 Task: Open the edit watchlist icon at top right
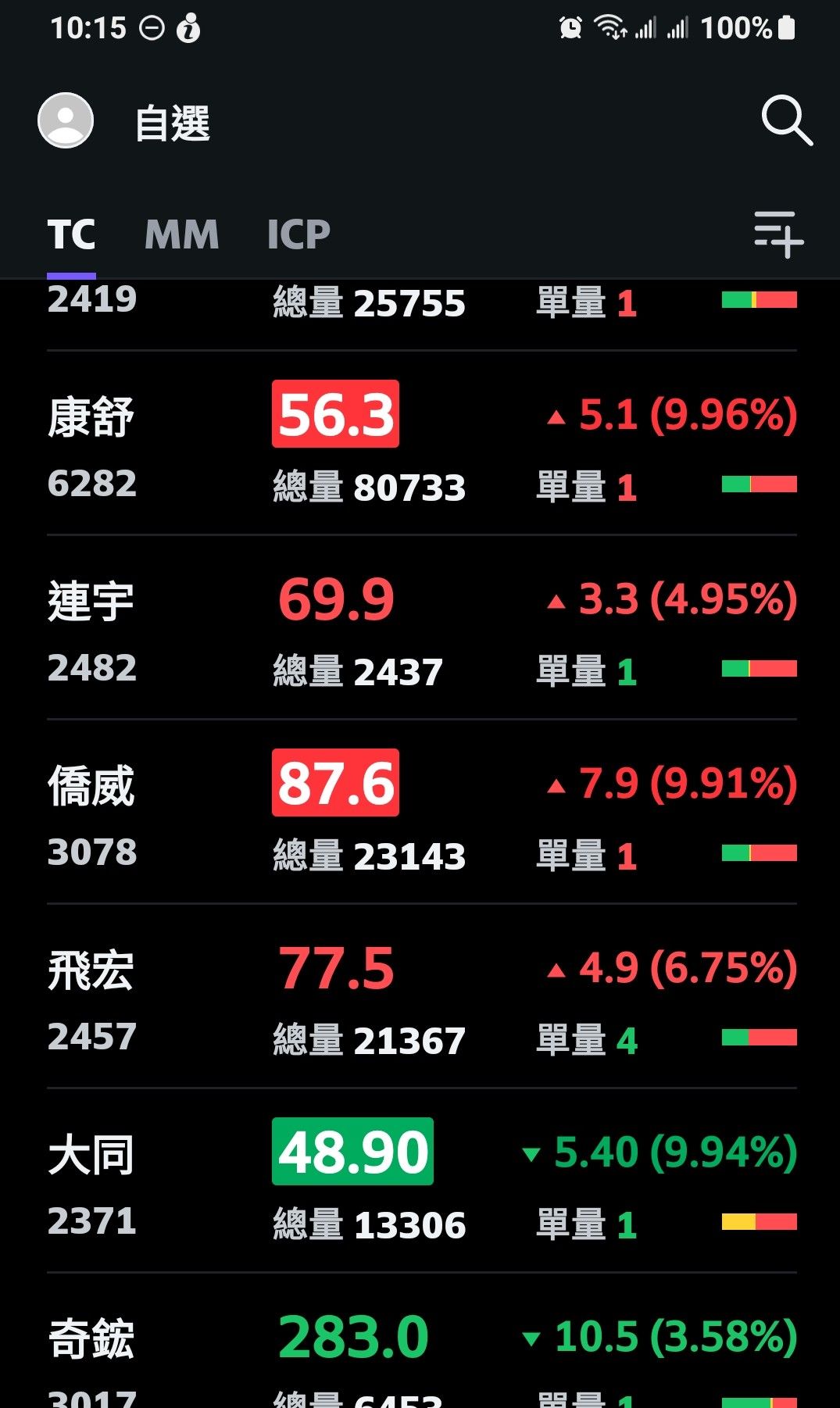[x=778, y=234]
